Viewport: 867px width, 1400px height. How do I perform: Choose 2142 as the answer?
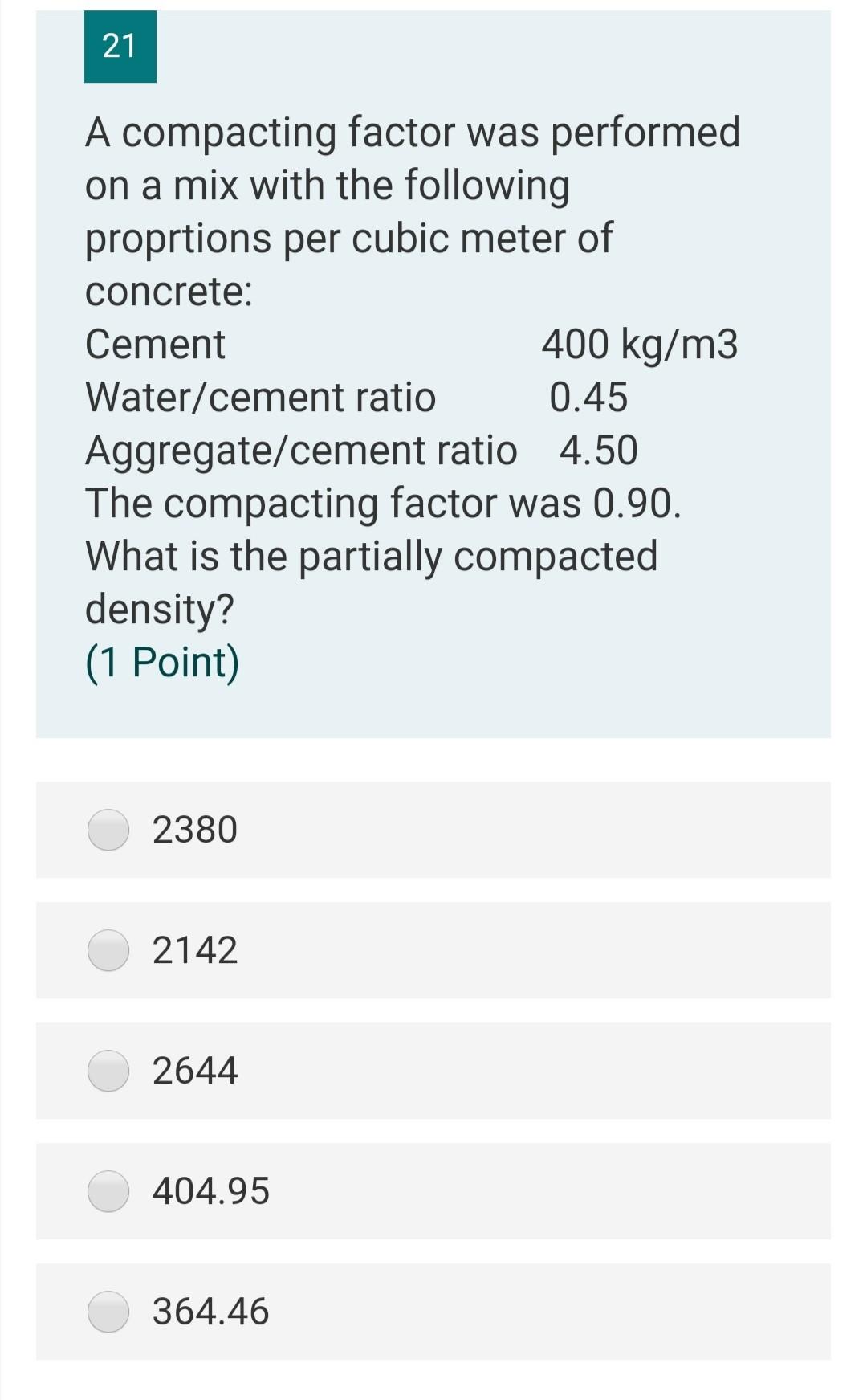[108, 950]
